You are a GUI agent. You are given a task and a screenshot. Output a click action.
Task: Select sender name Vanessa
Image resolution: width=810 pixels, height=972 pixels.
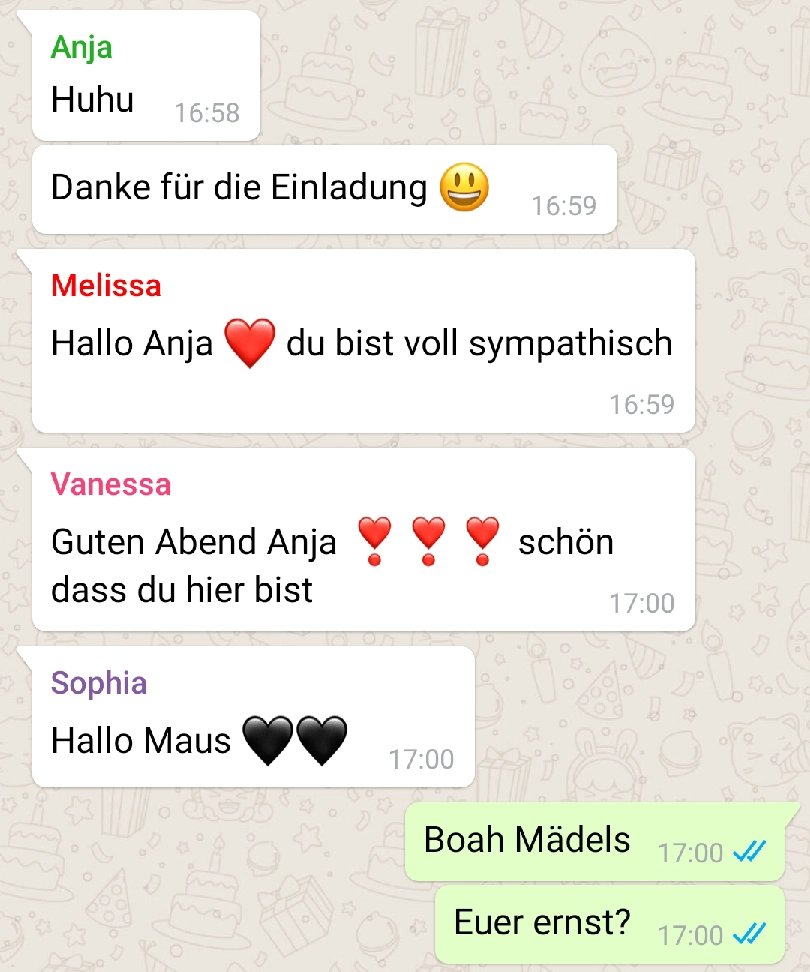point(111,485)
